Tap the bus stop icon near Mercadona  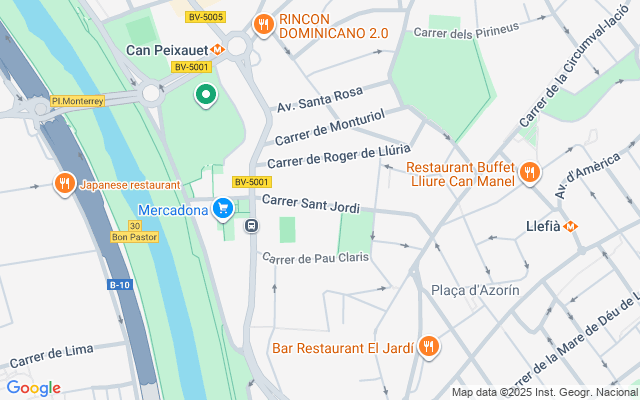(251, 225)
